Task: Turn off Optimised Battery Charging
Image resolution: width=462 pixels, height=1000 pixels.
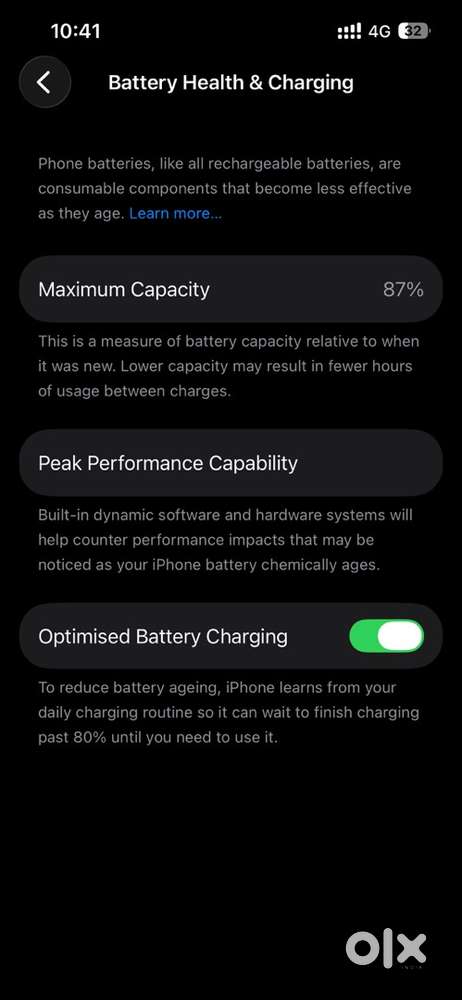Action: (x=387, y=636)
